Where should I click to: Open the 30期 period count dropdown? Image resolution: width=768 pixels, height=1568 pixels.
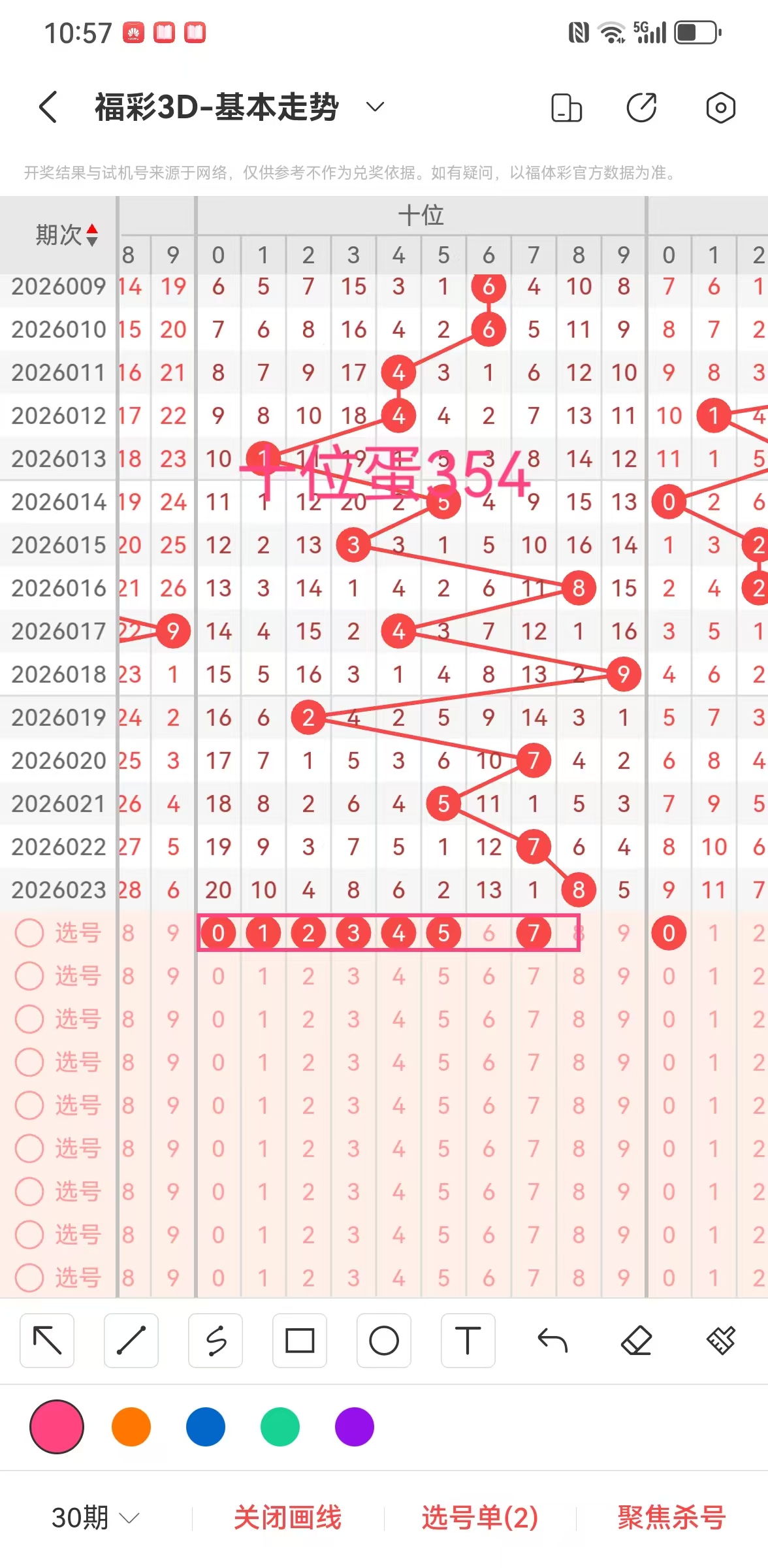tap(95, 1517)
